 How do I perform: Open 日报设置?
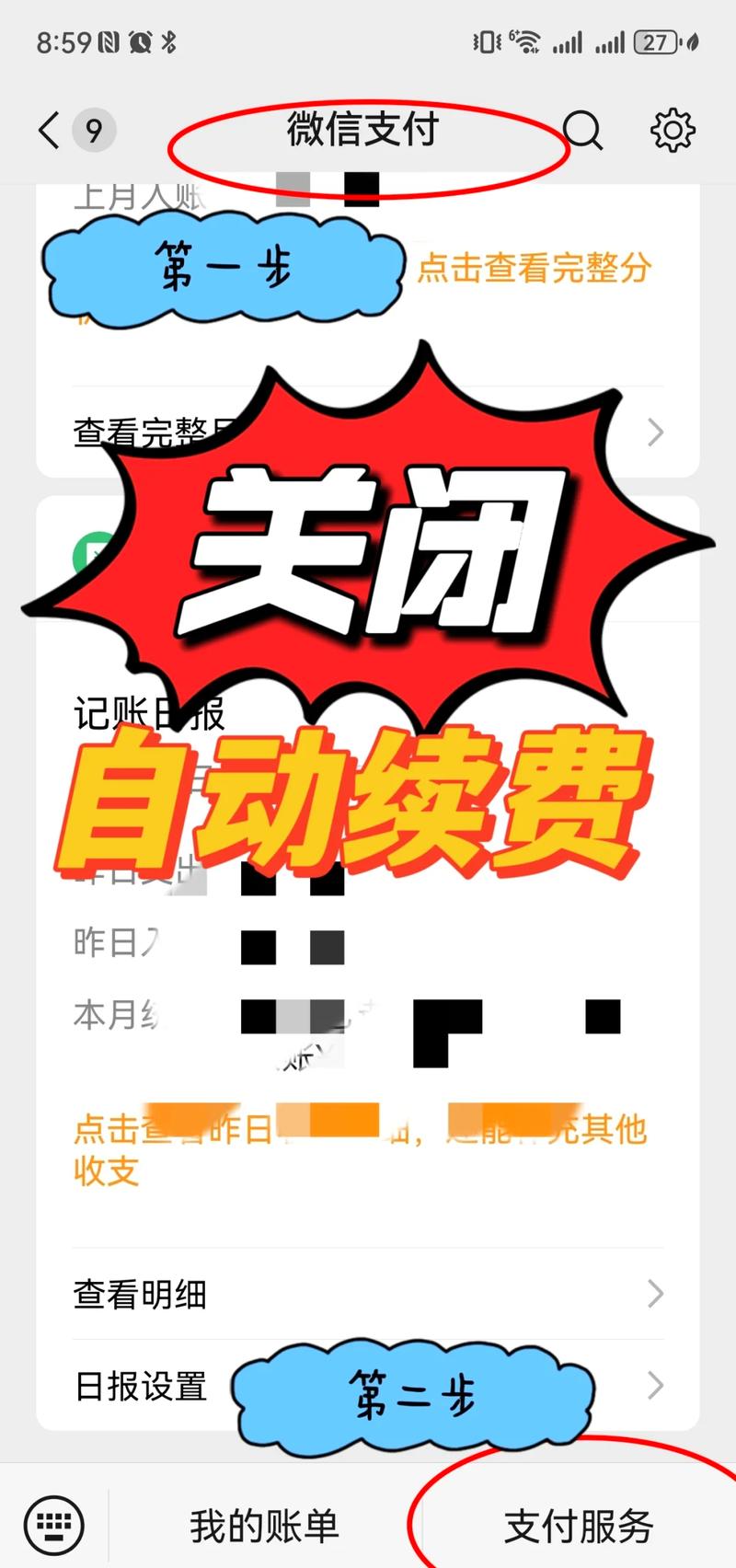pyautogui.click(x=143, y=1386)
